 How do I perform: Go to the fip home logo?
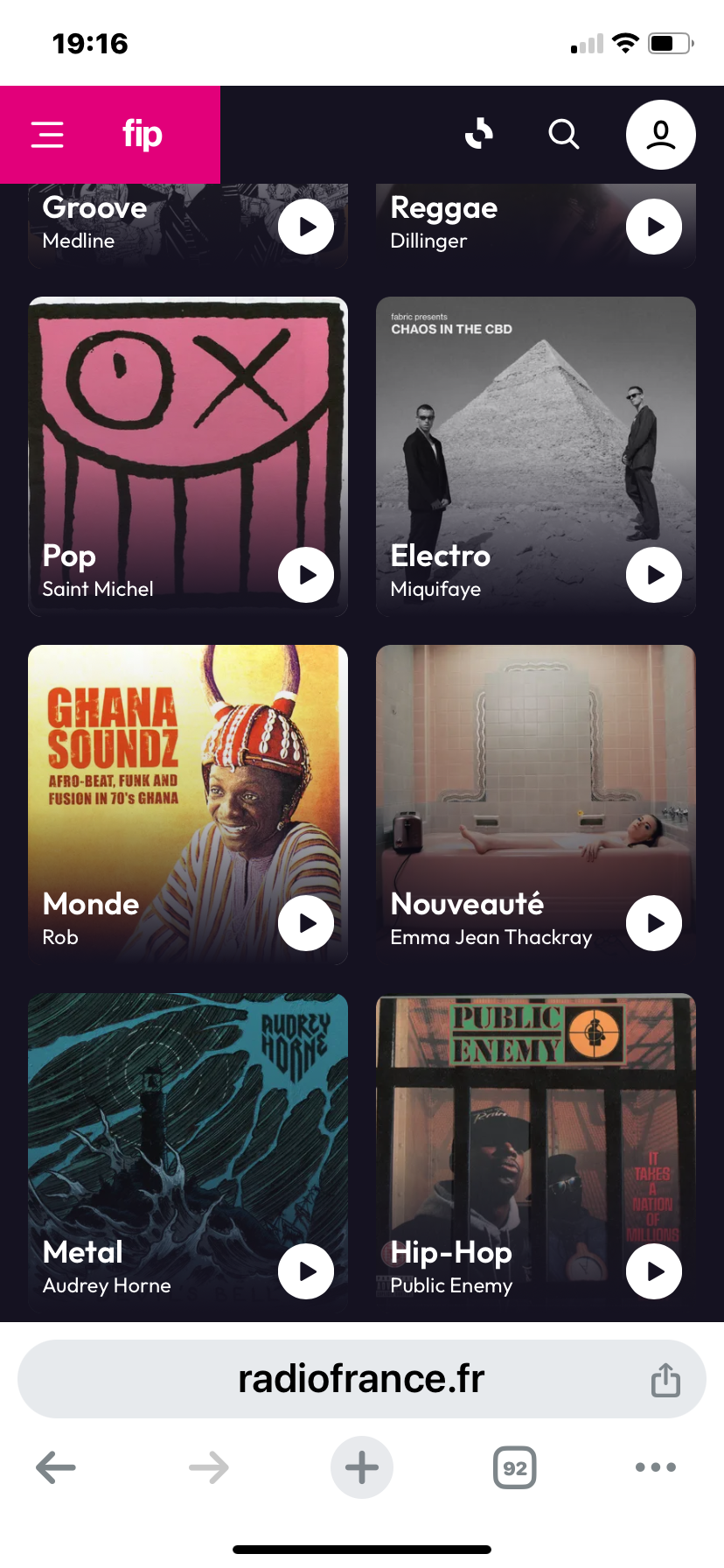pos(143,135)
